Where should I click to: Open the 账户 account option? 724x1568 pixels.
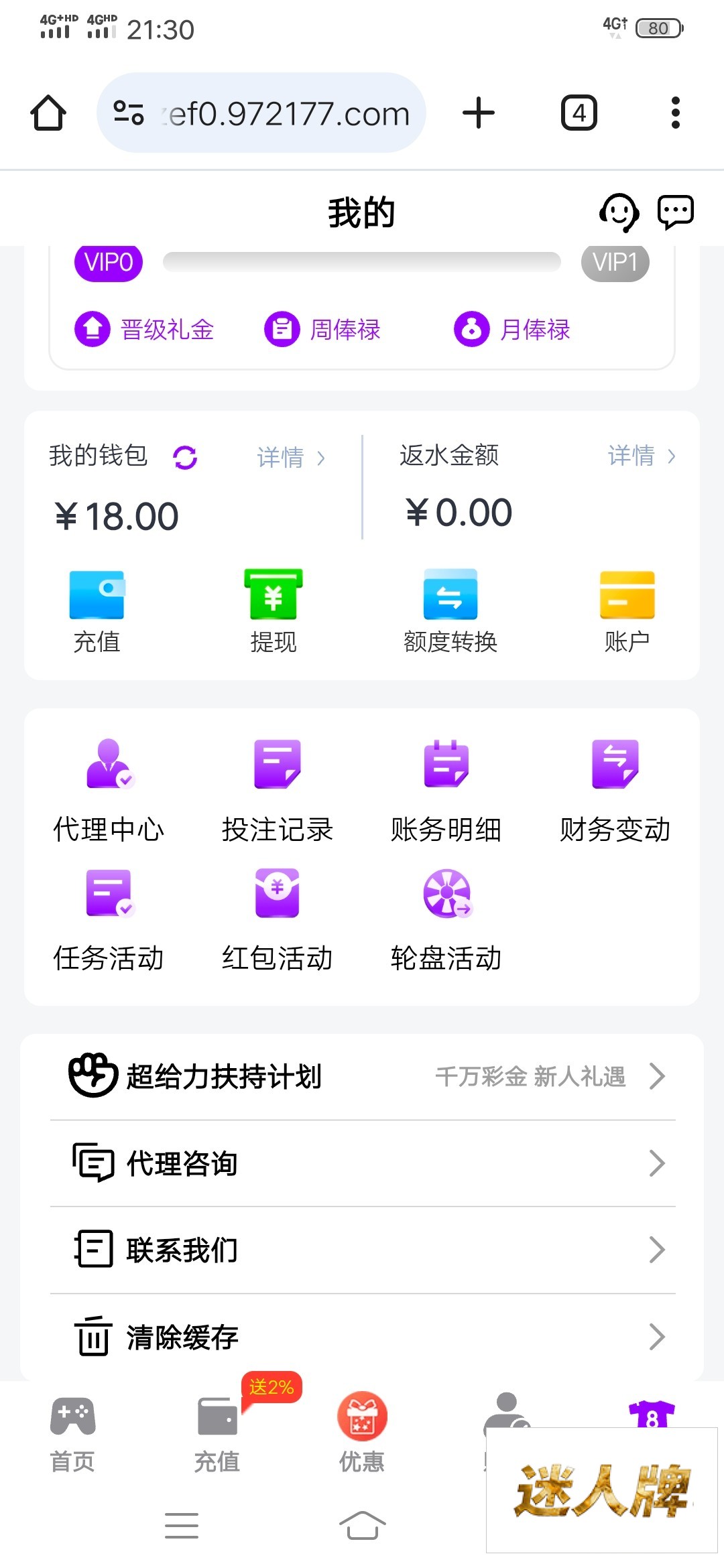(627, 611)
